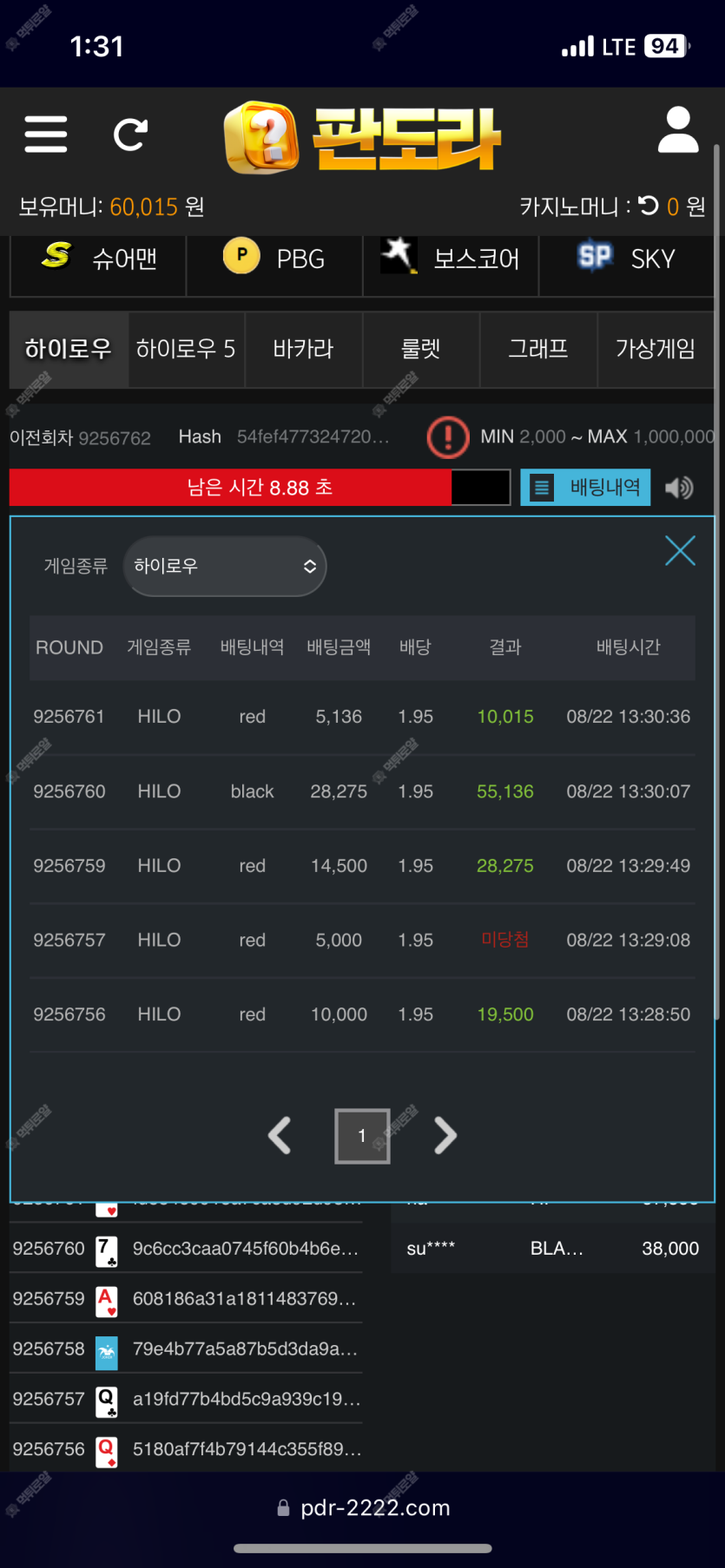Select the 슈어맨 game provider
This screenshot has height=1568, width=725.
tap(98, 258)
